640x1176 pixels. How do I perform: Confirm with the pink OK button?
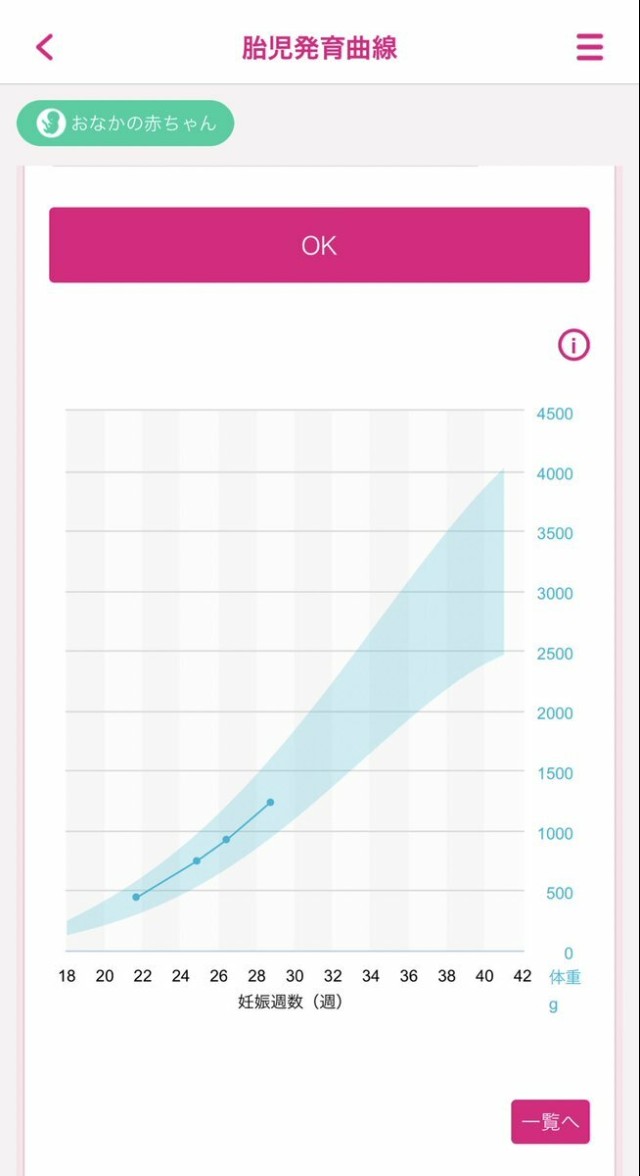click(319, 245)
